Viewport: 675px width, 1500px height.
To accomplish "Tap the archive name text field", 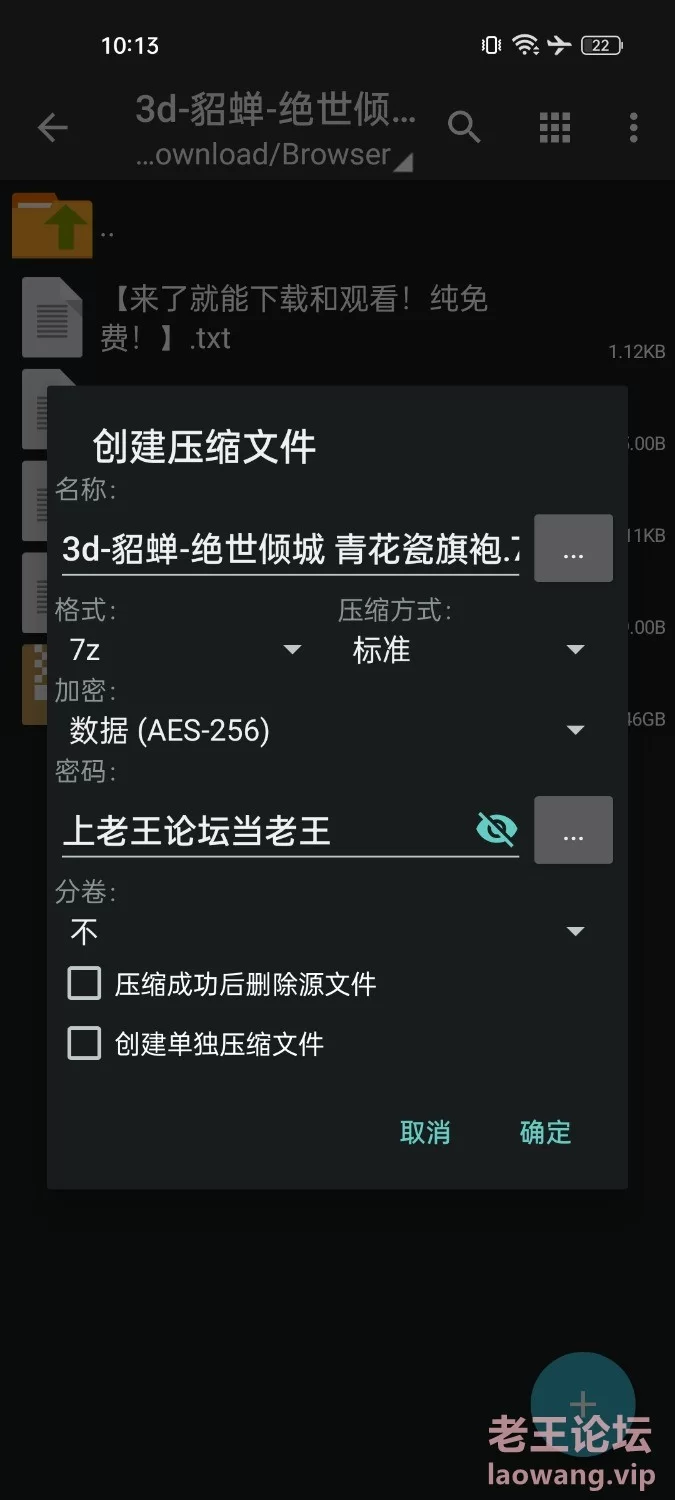I will click(290, 549).
